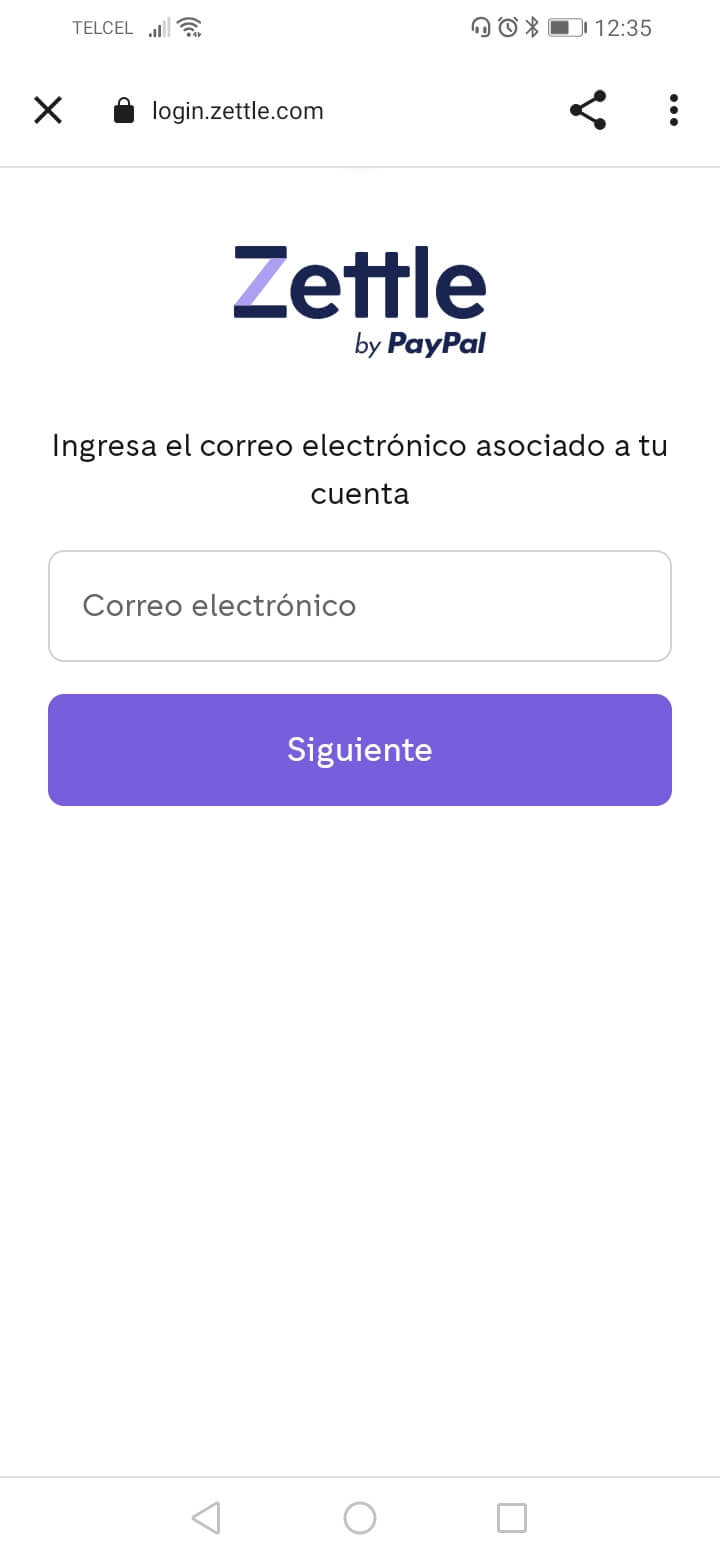Tap the login.zettle.com address bar

click(x=238, y=111)
